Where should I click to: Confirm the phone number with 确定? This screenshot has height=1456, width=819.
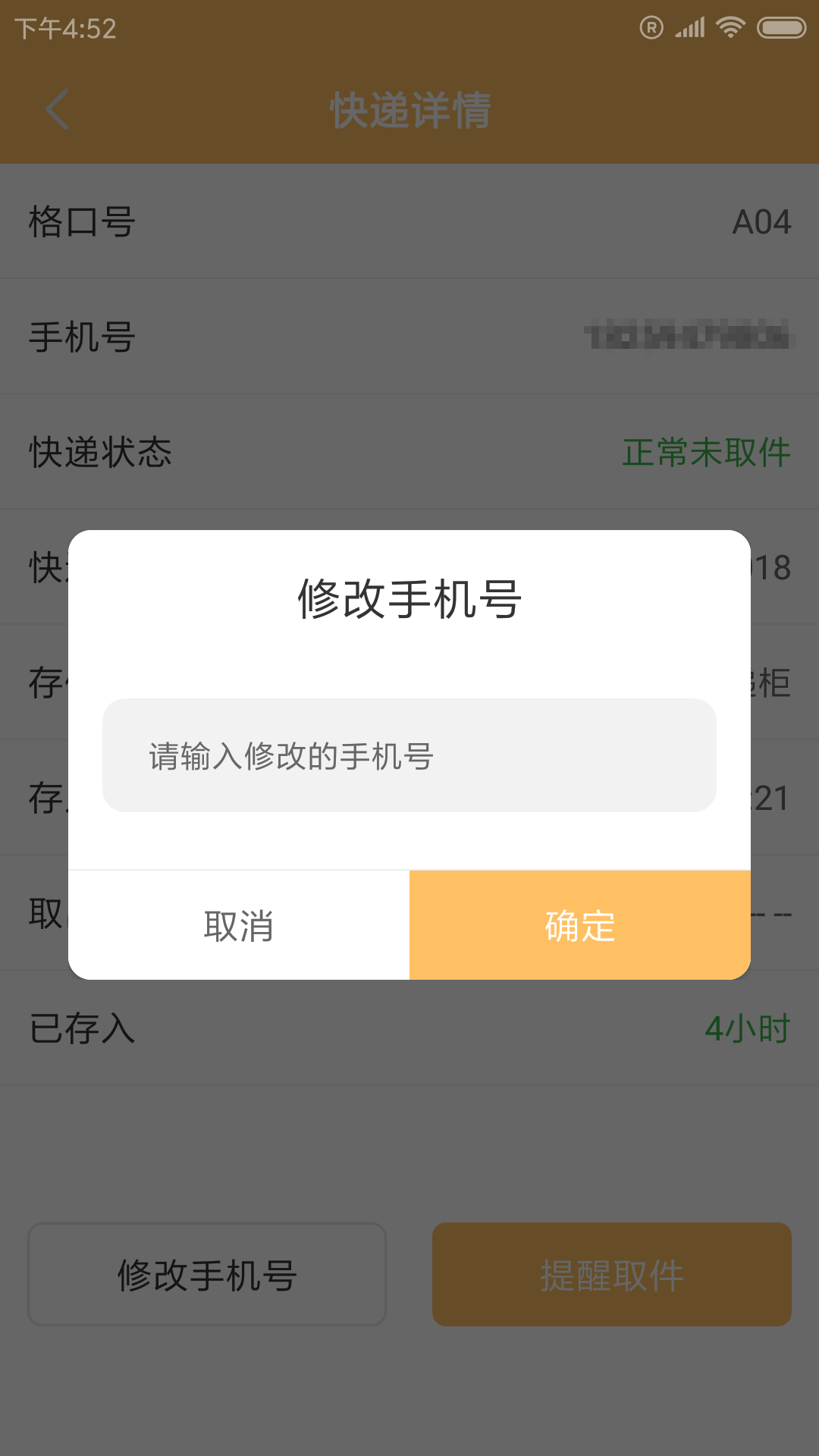[580, 925]
